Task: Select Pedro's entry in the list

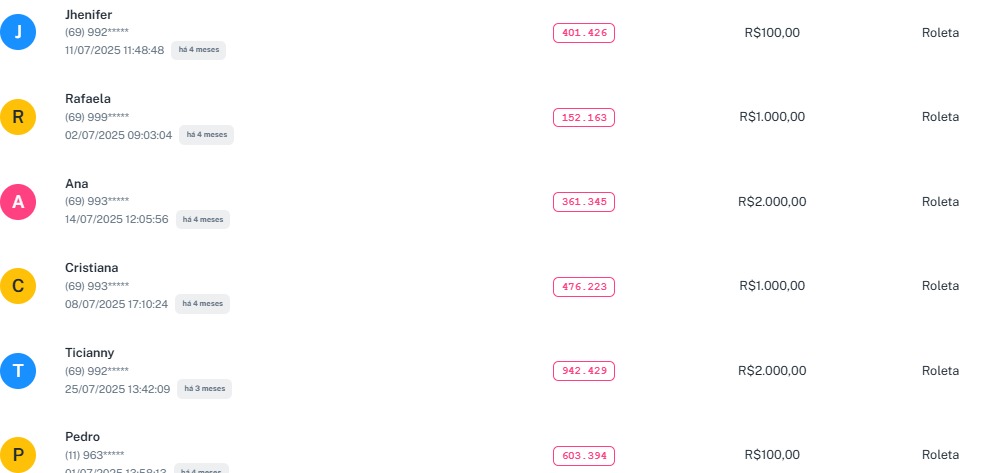Action: pyautogui.click(x=83, y=437)
